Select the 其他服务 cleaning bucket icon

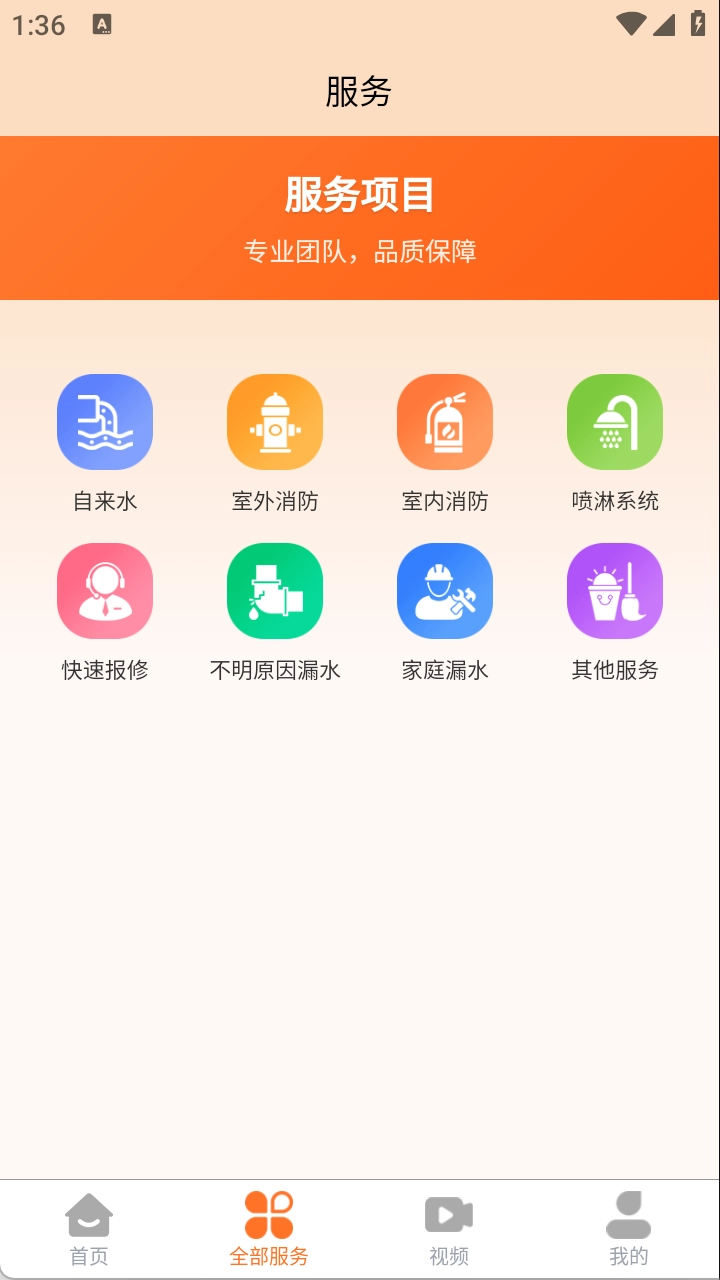coord(614,591)
